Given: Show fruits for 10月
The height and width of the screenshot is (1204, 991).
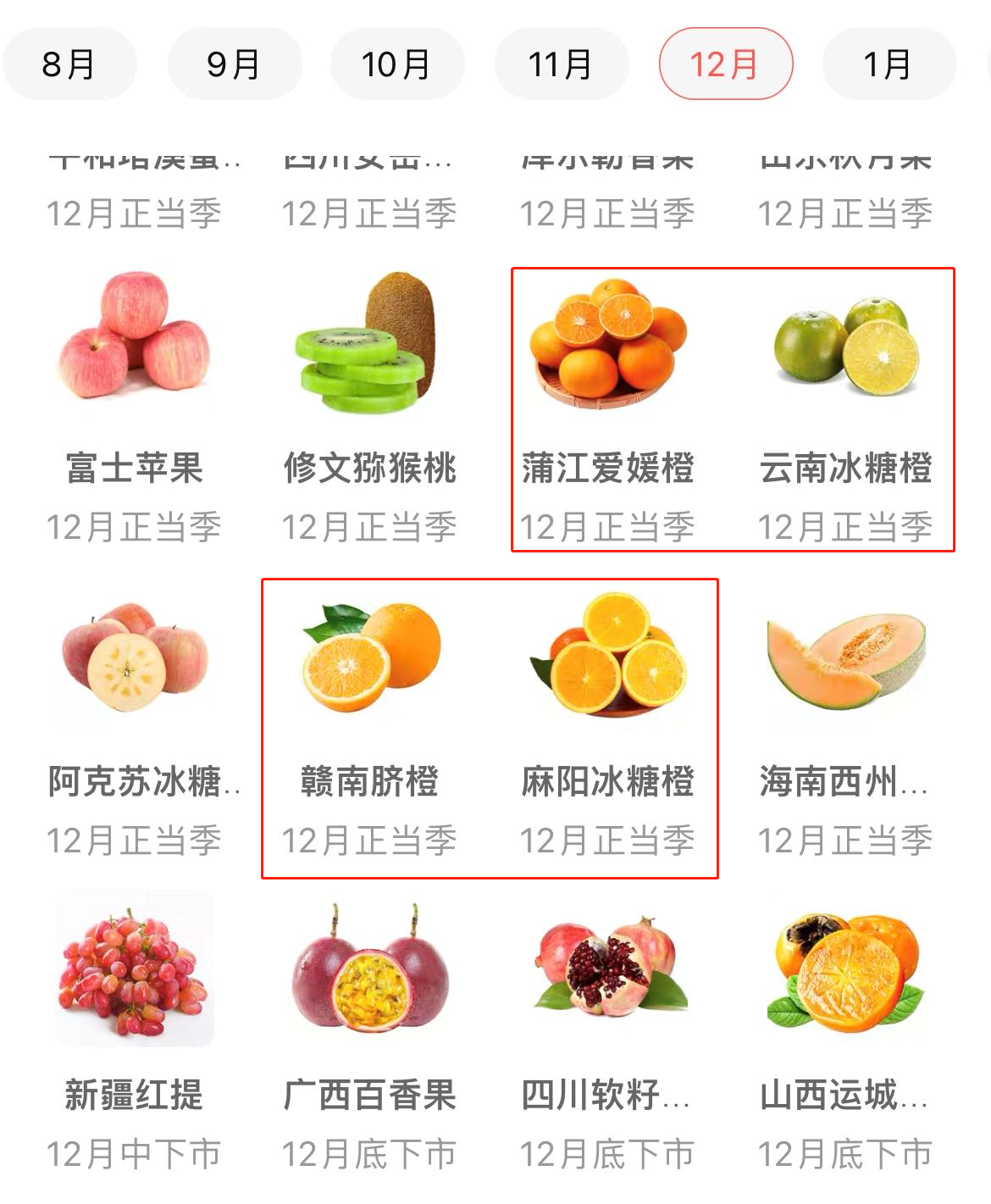Looking at the screenshot, I should click(x=396, y=64).
